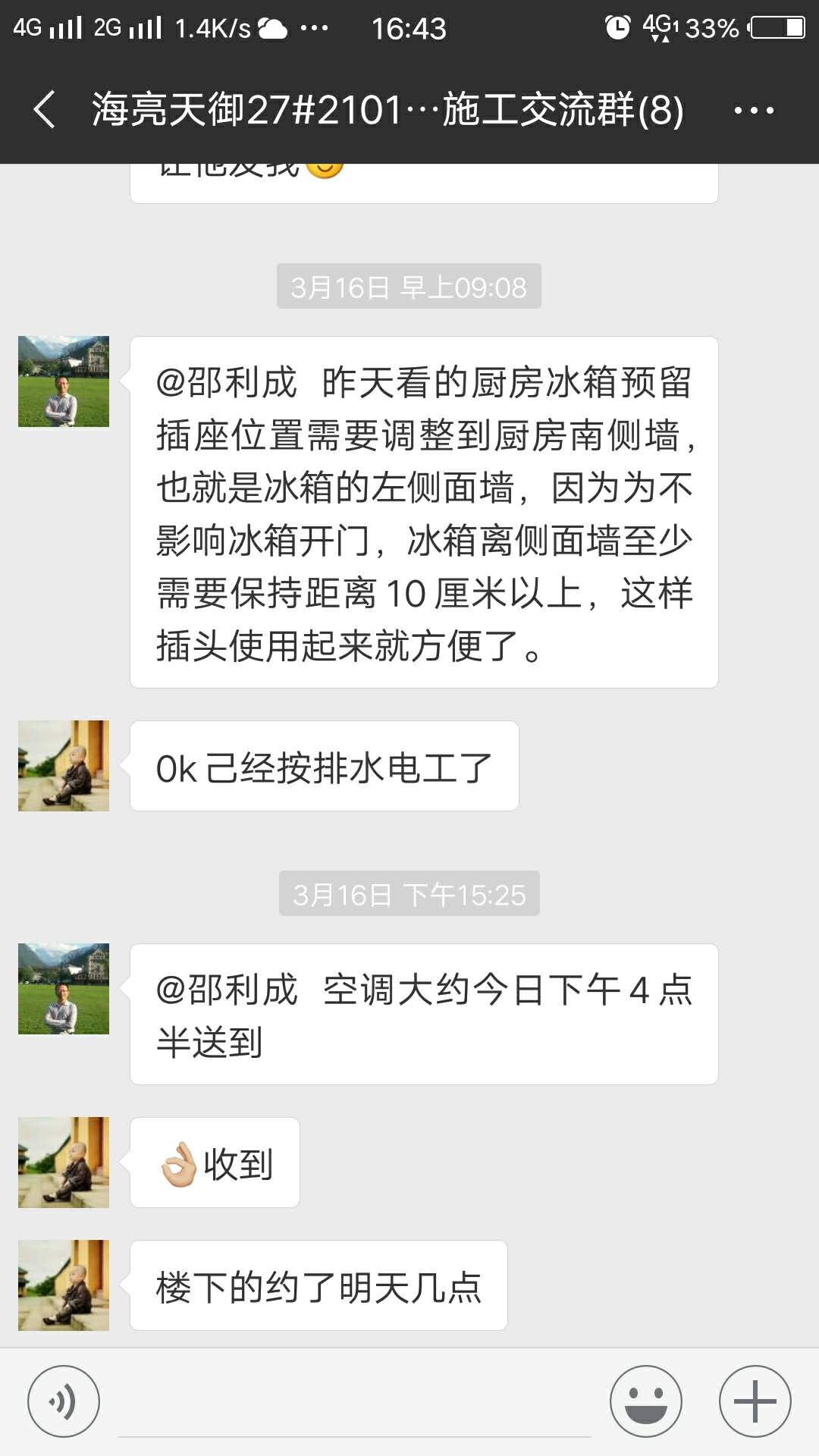Tap the avatar beside the 空调 delivery message

pos(64,989)
